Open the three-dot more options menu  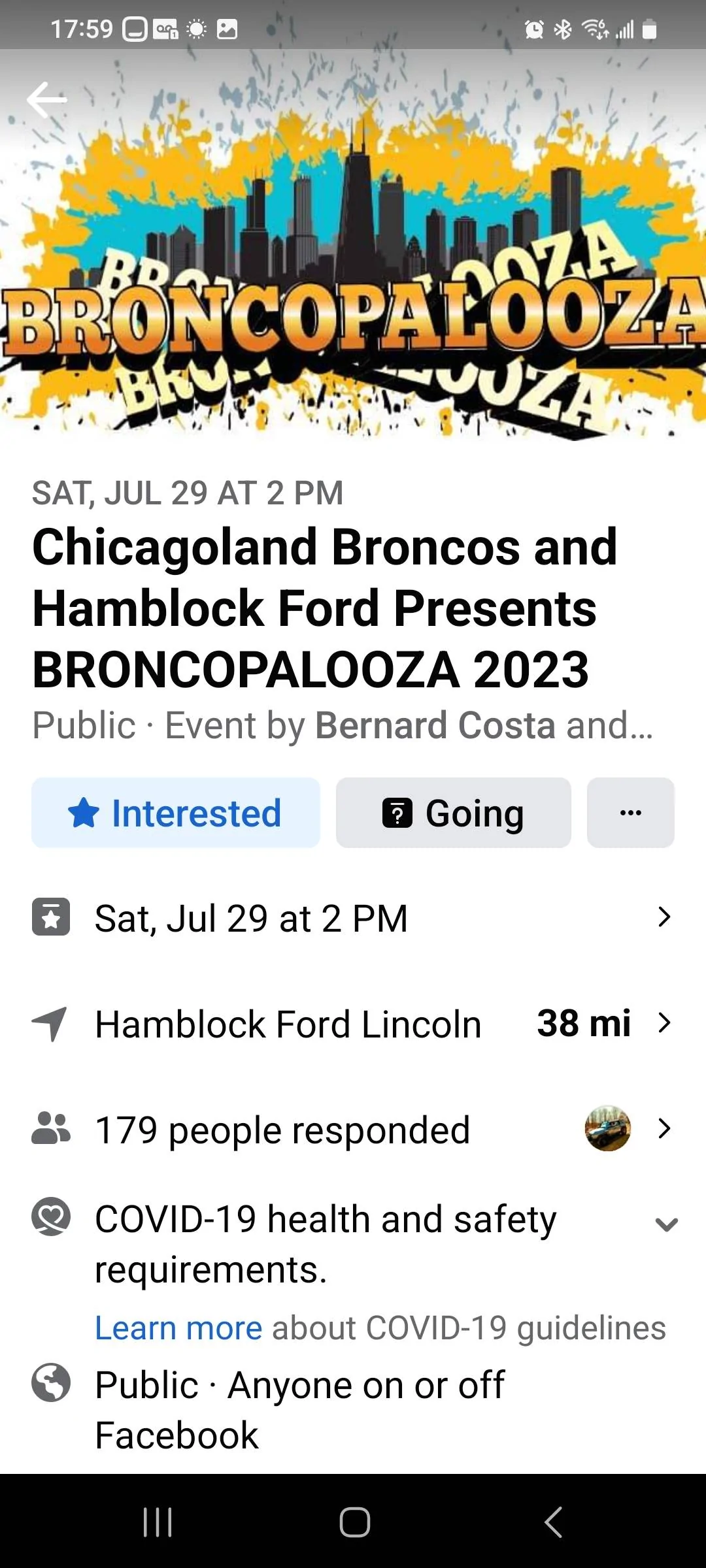tap(630, 812)
